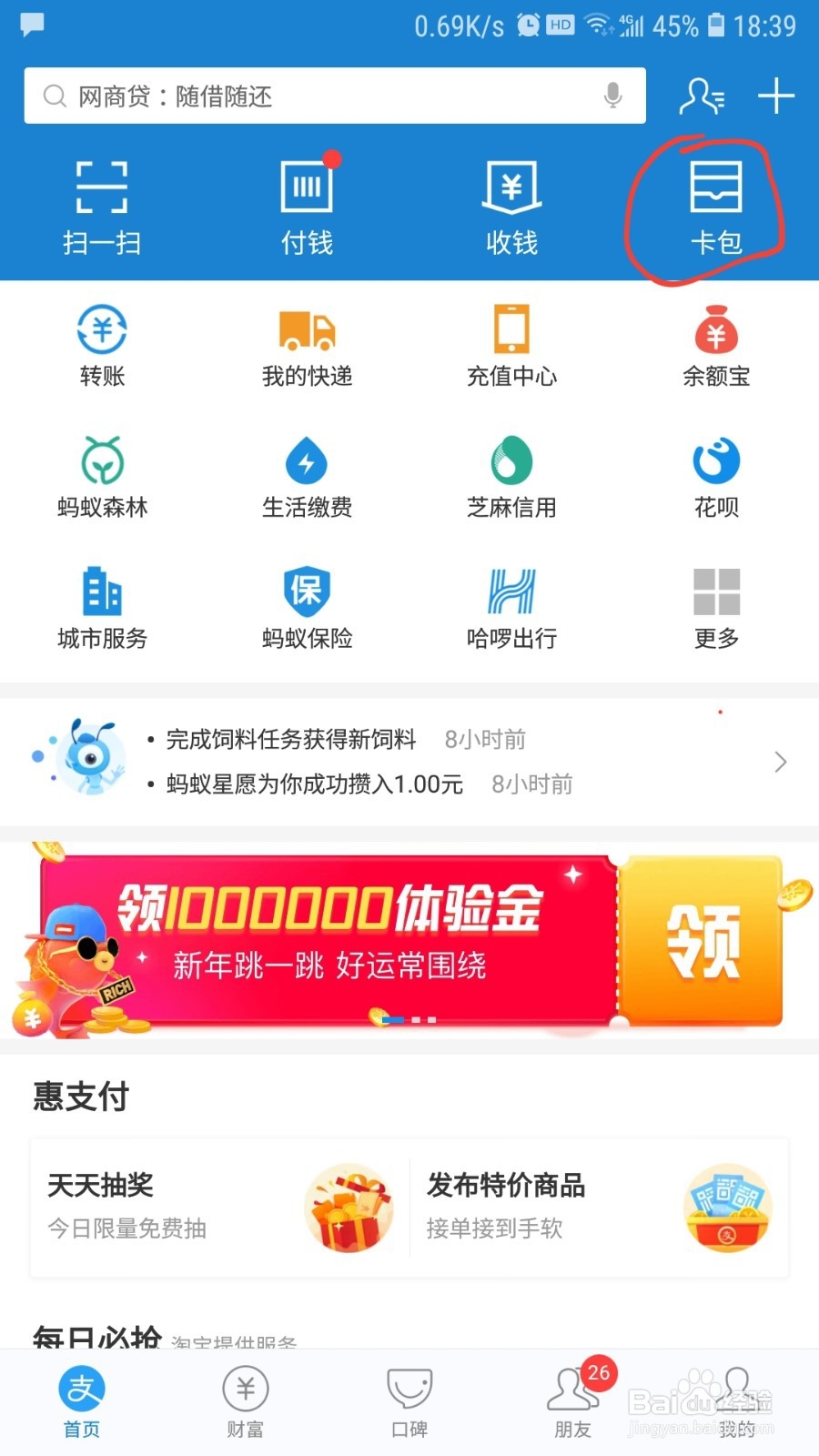Expand the Ant notification feed chevron
Screen dimensions: 819x1456
pyautogui.click(x=780, y=762)
